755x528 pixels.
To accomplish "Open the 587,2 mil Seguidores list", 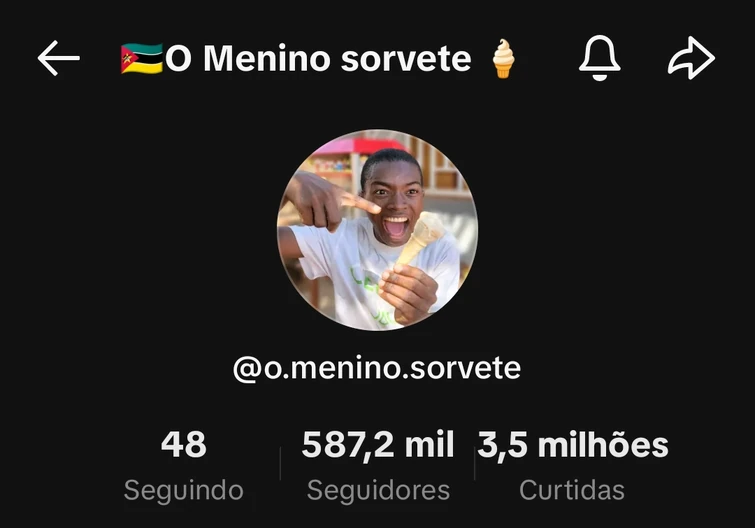I will (377, 465).
